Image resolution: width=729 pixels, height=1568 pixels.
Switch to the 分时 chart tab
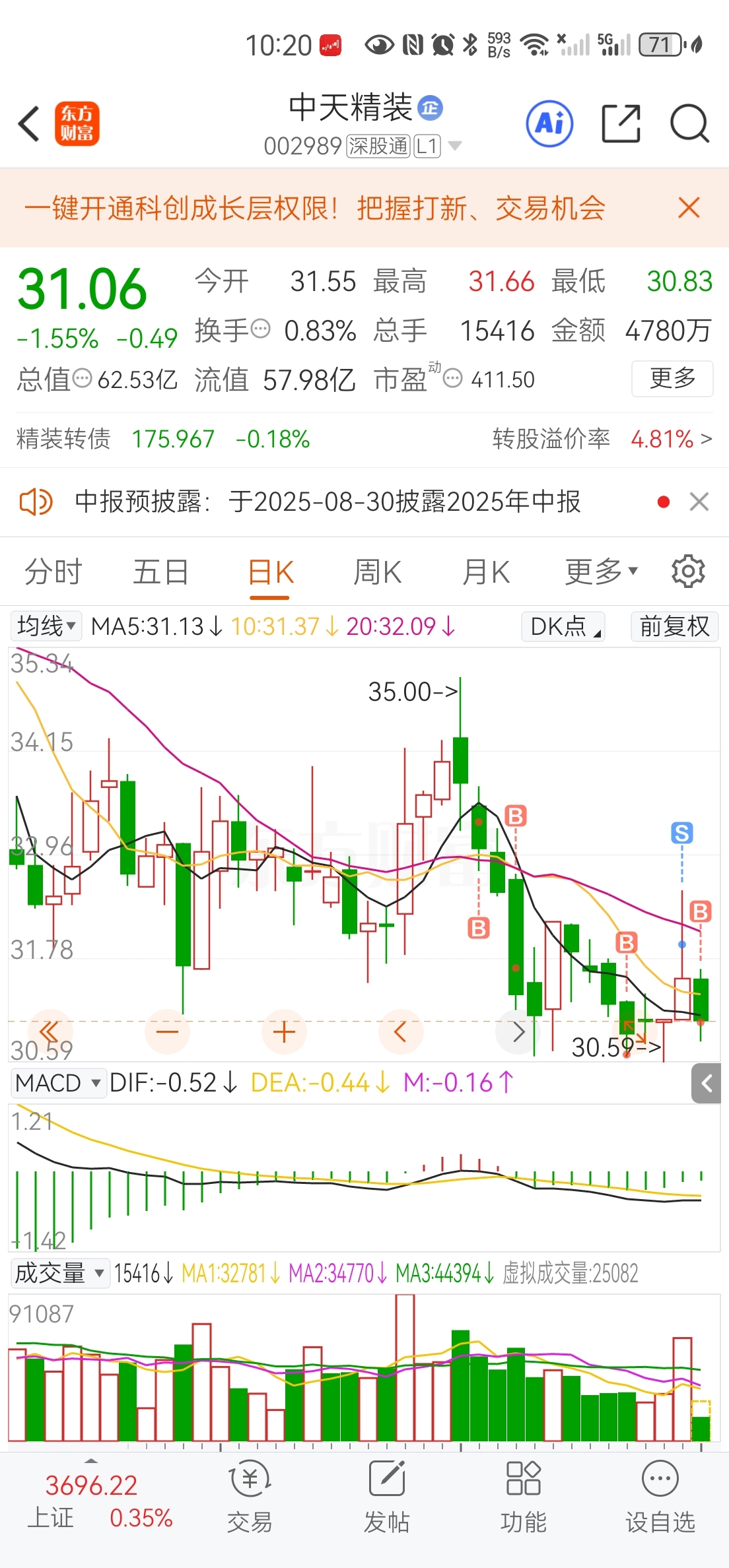53,572
